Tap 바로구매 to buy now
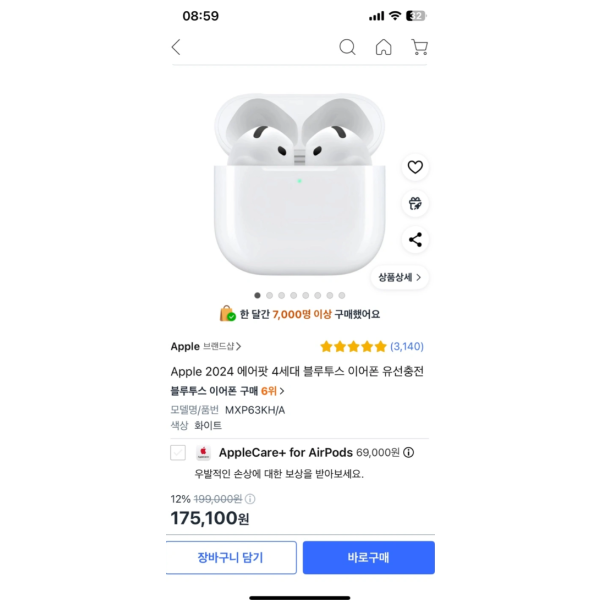This screenshot has width=600, height=600. pyautogui.click(x=368, y=557)
